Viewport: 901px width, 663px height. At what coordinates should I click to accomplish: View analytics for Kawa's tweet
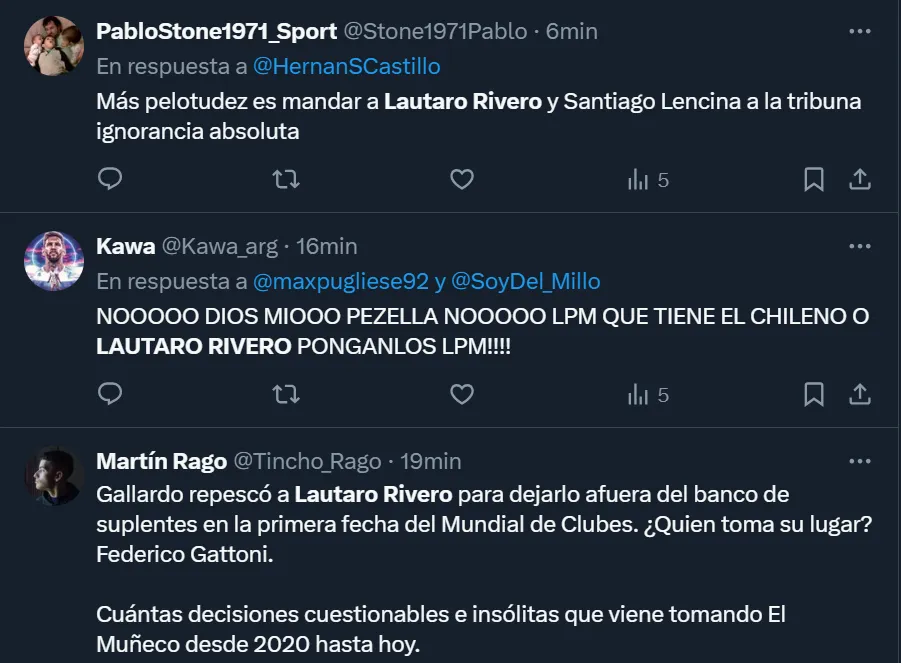pyautogui.click(x=647, y=395)
